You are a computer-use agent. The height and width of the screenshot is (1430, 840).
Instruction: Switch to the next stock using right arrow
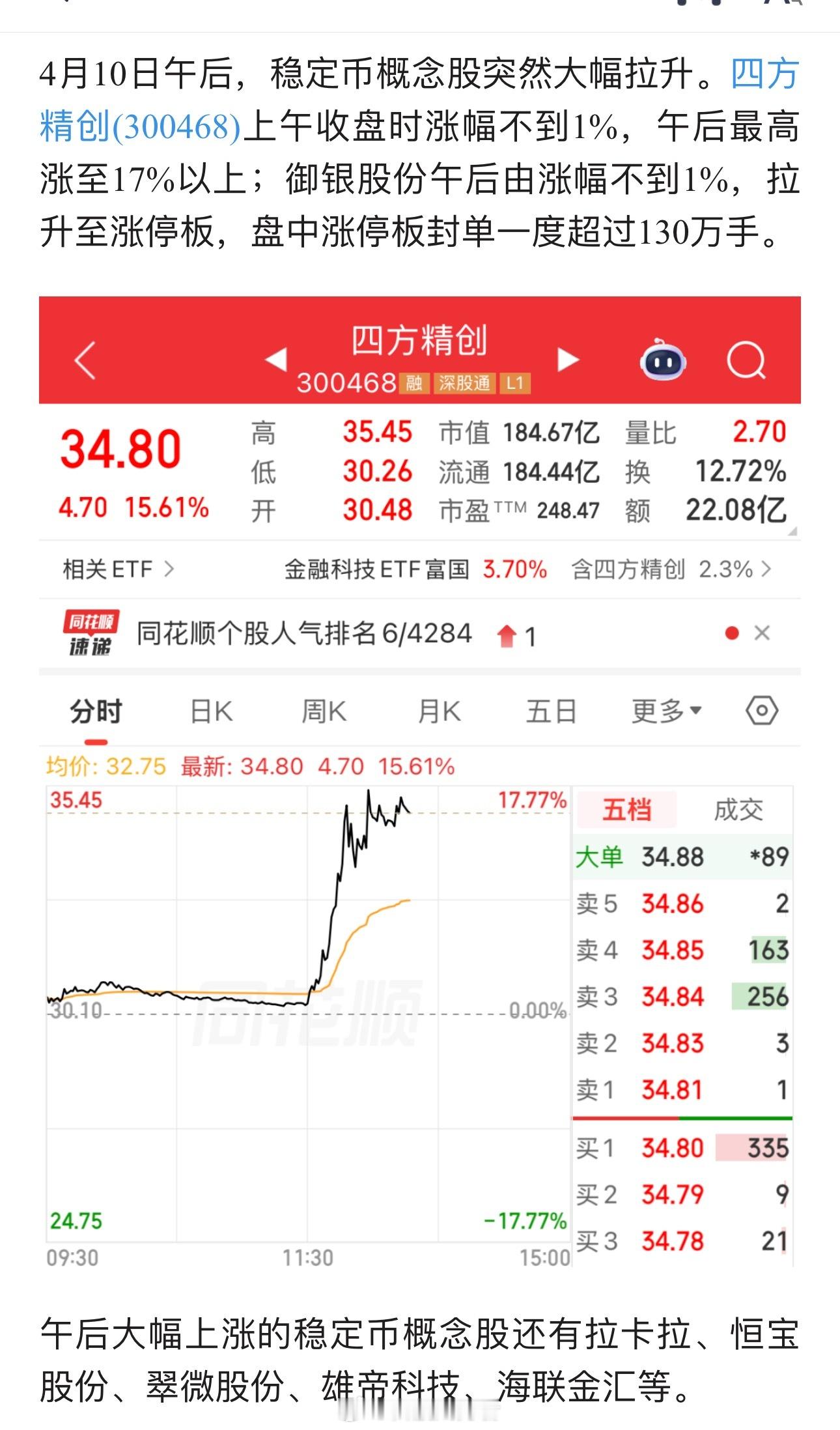click(568, 358)
